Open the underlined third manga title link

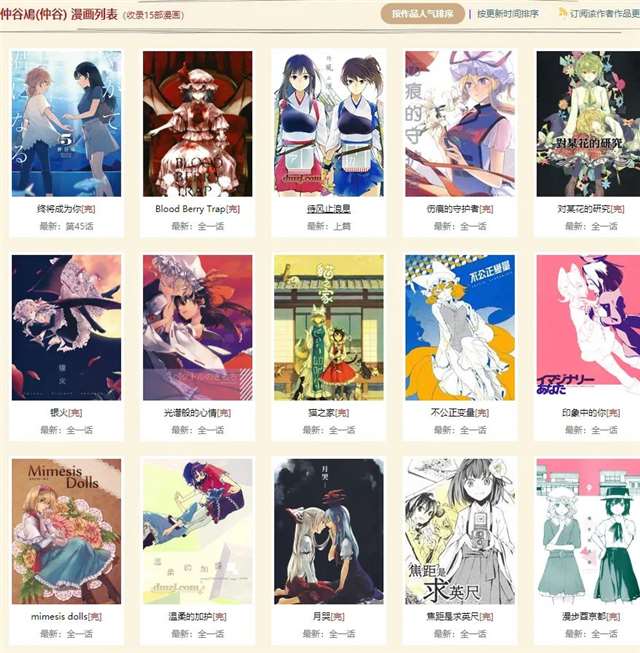tap(328, 209)
